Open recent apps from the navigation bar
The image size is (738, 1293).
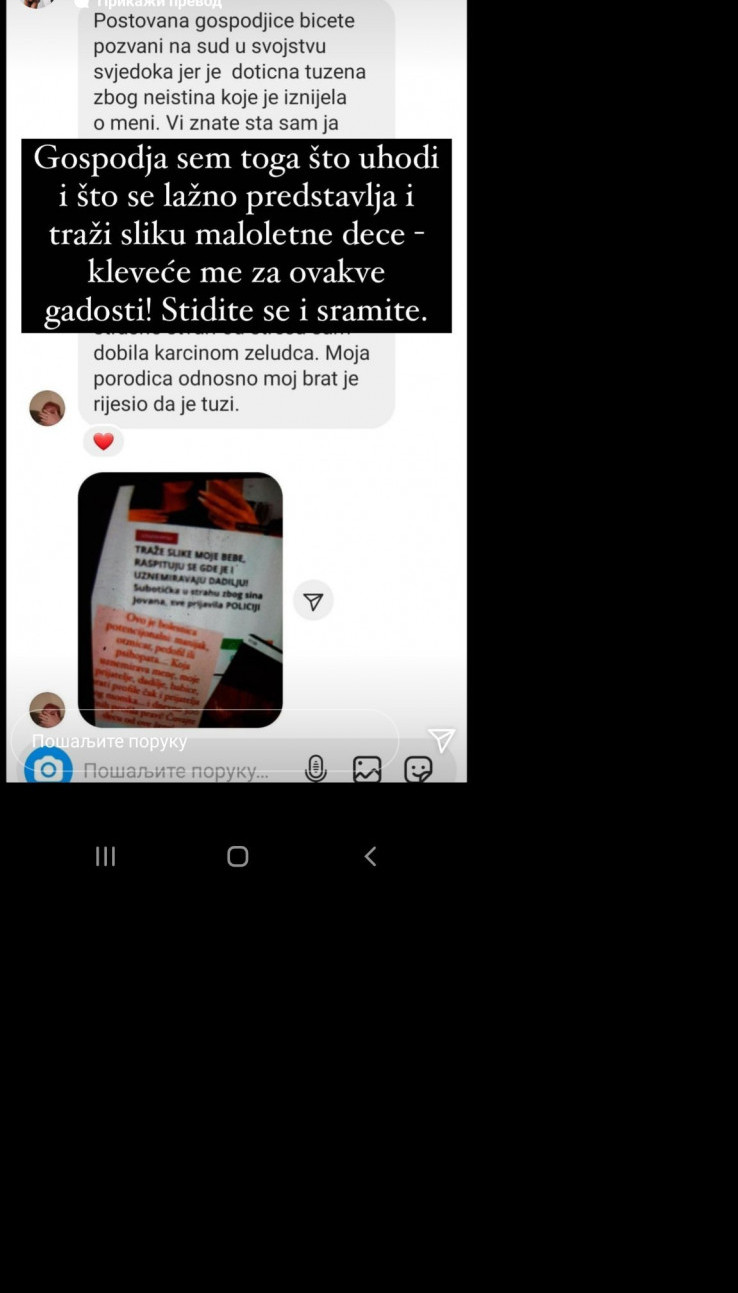pos(105,856)
